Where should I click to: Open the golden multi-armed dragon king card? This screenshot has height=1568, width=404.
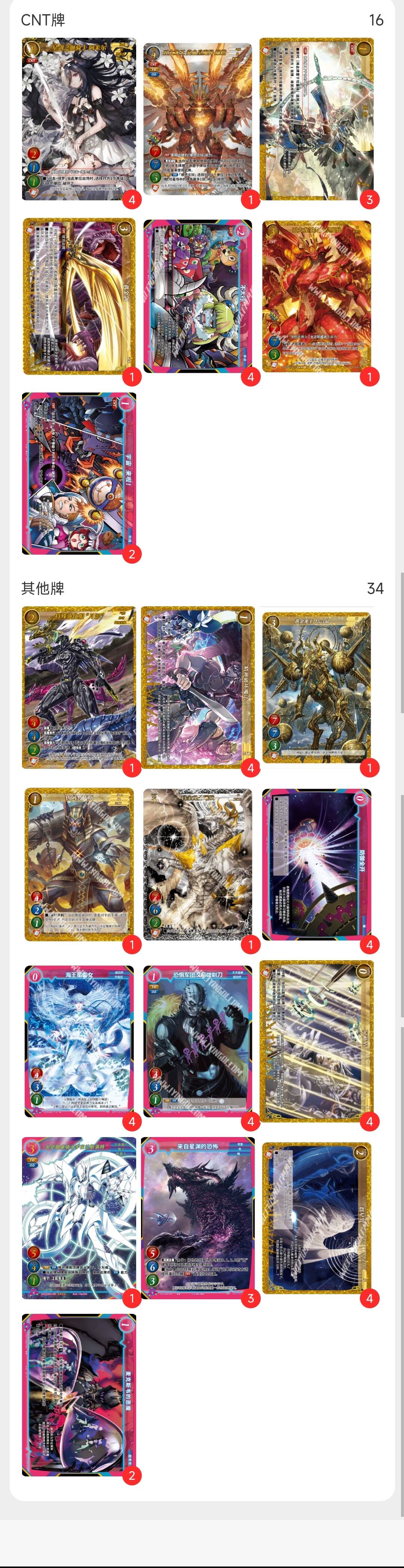pos(316,688)
